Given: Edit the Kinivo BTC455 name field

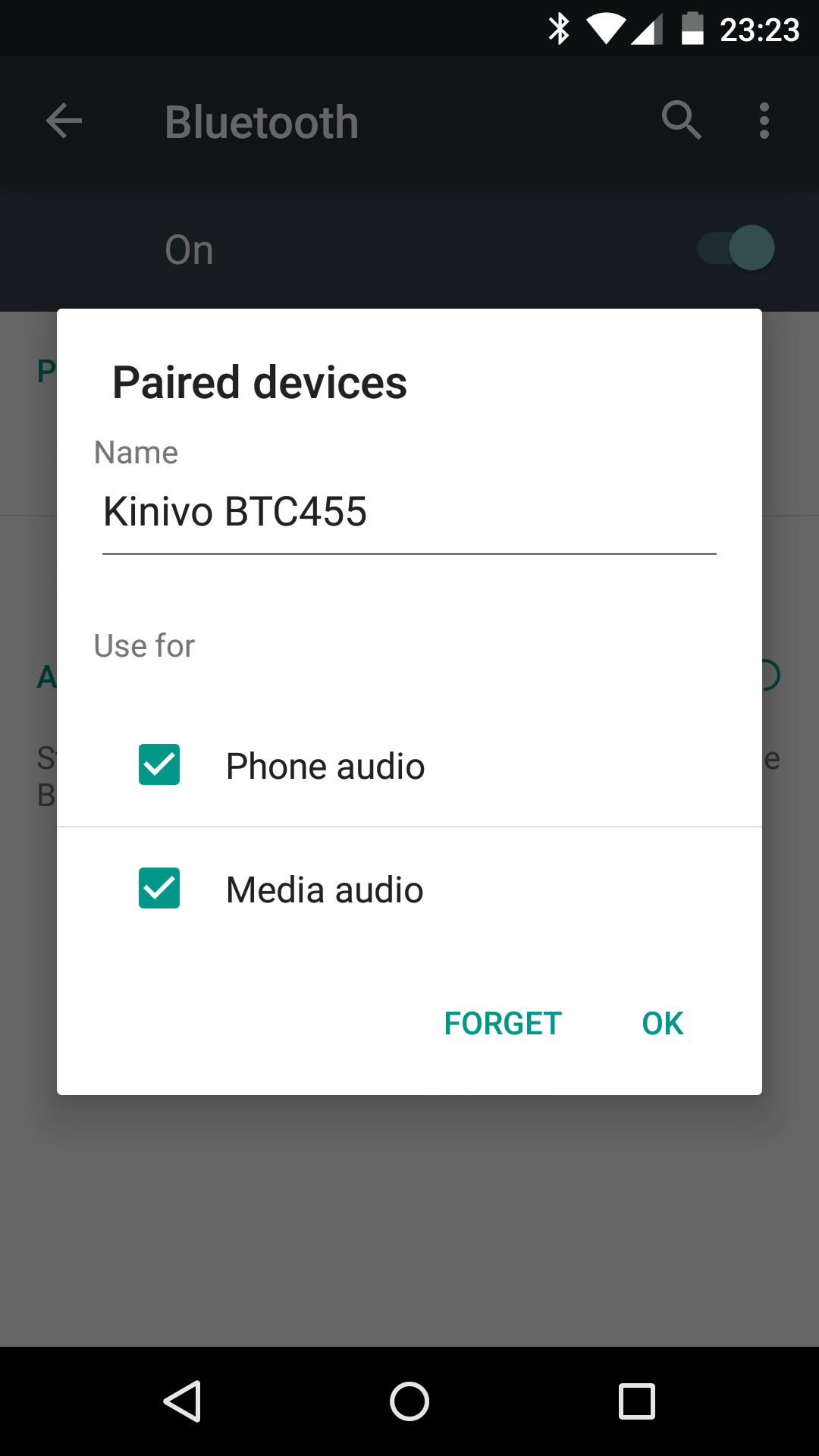Looking at the screenshot, I should pos(409,513).
